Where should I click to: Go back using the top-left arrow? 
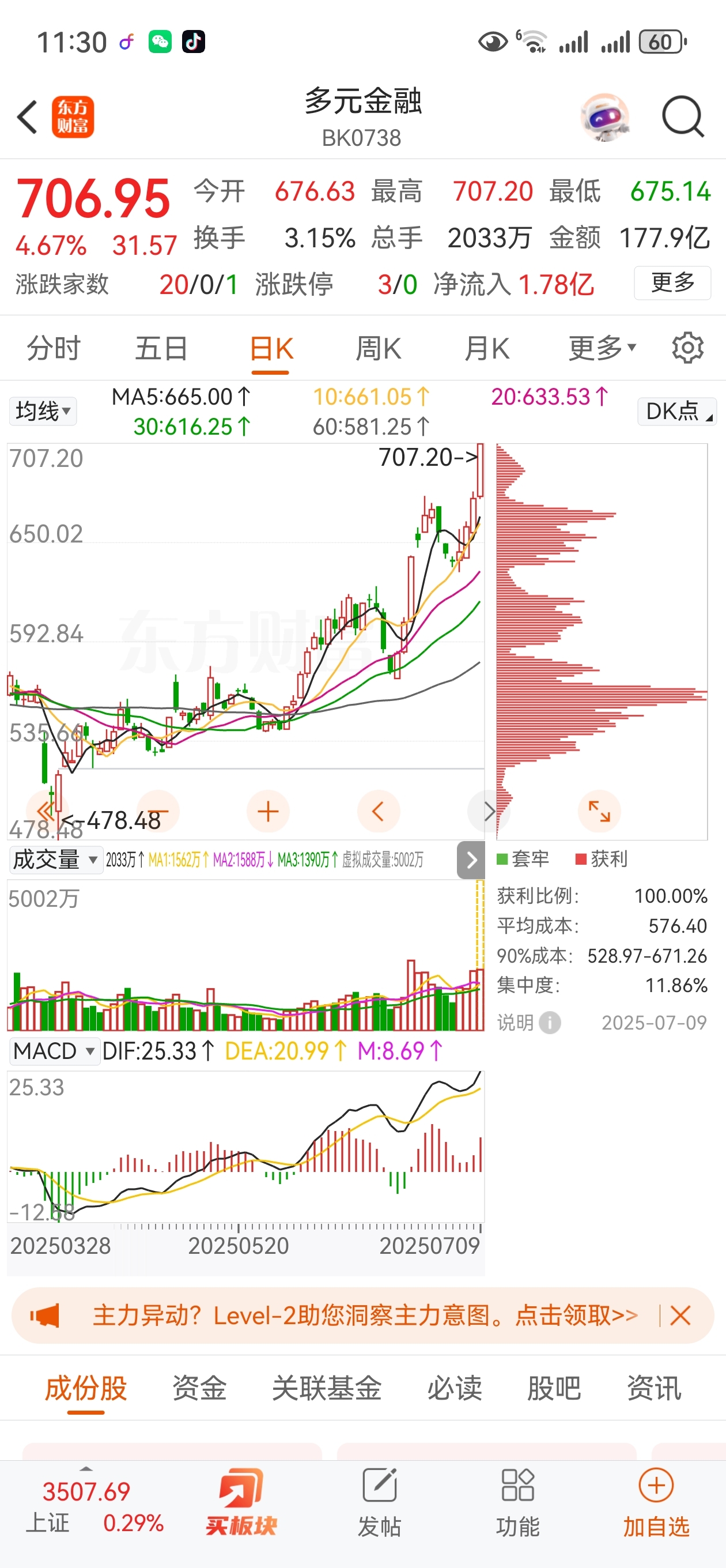[x=28, y=117]
